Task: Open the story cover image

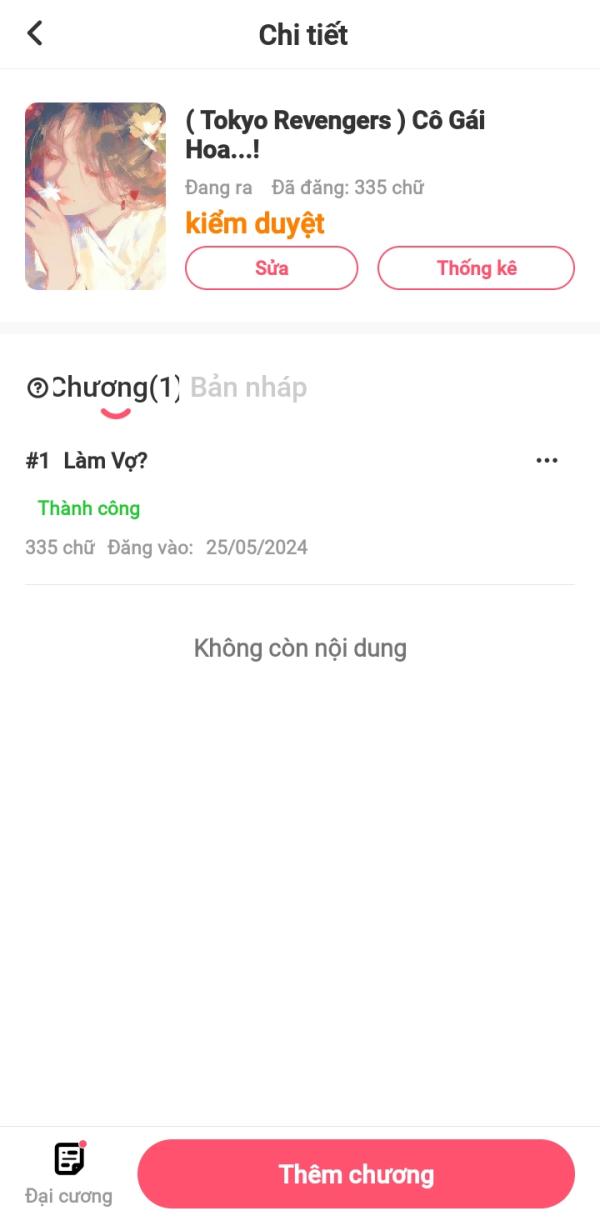Action: tap(95, 196)
